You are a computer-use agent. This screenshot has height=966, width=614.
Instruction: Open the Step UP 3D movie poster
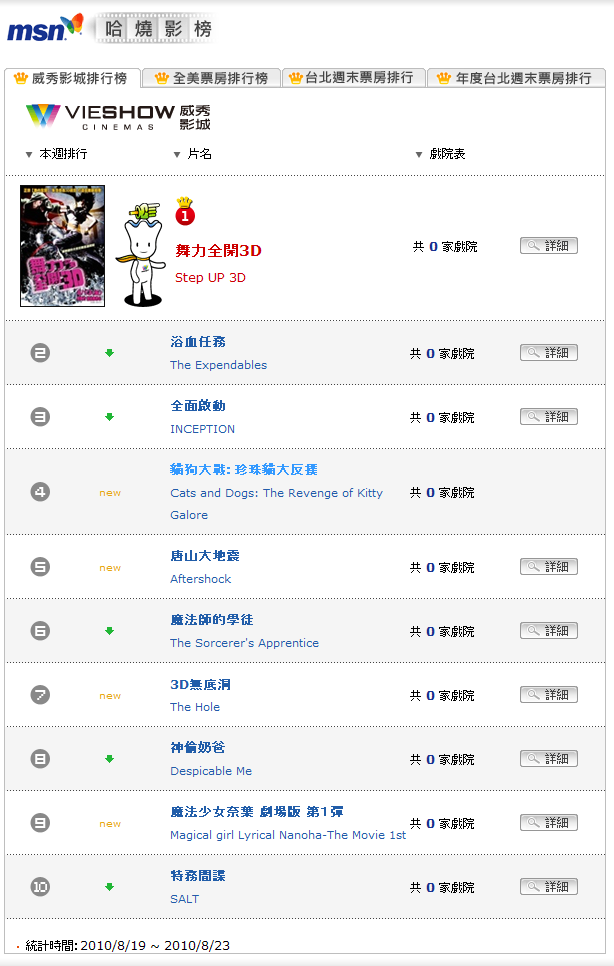pyautogui.click(x=62, y=245)
